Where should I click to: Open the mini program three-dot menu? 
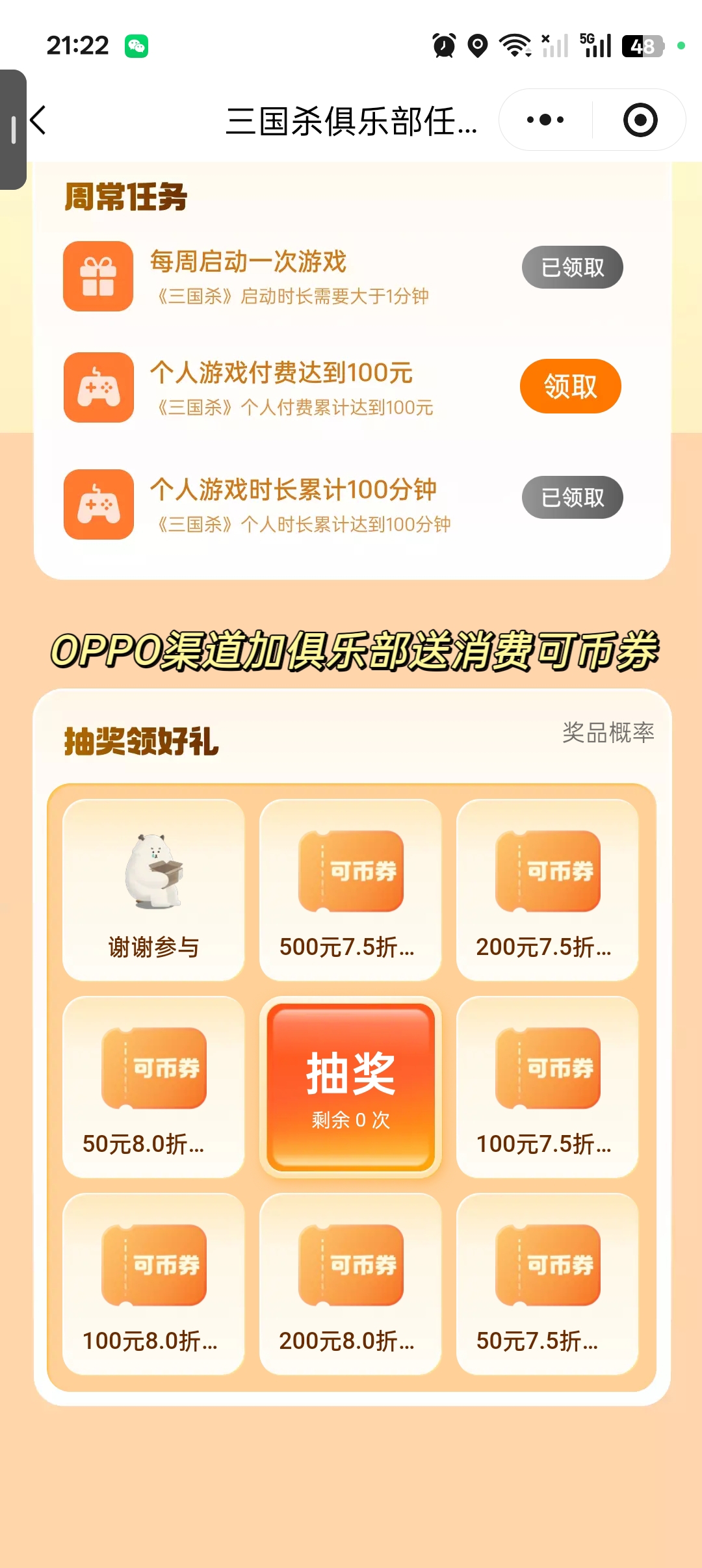(x=545, y=120)
